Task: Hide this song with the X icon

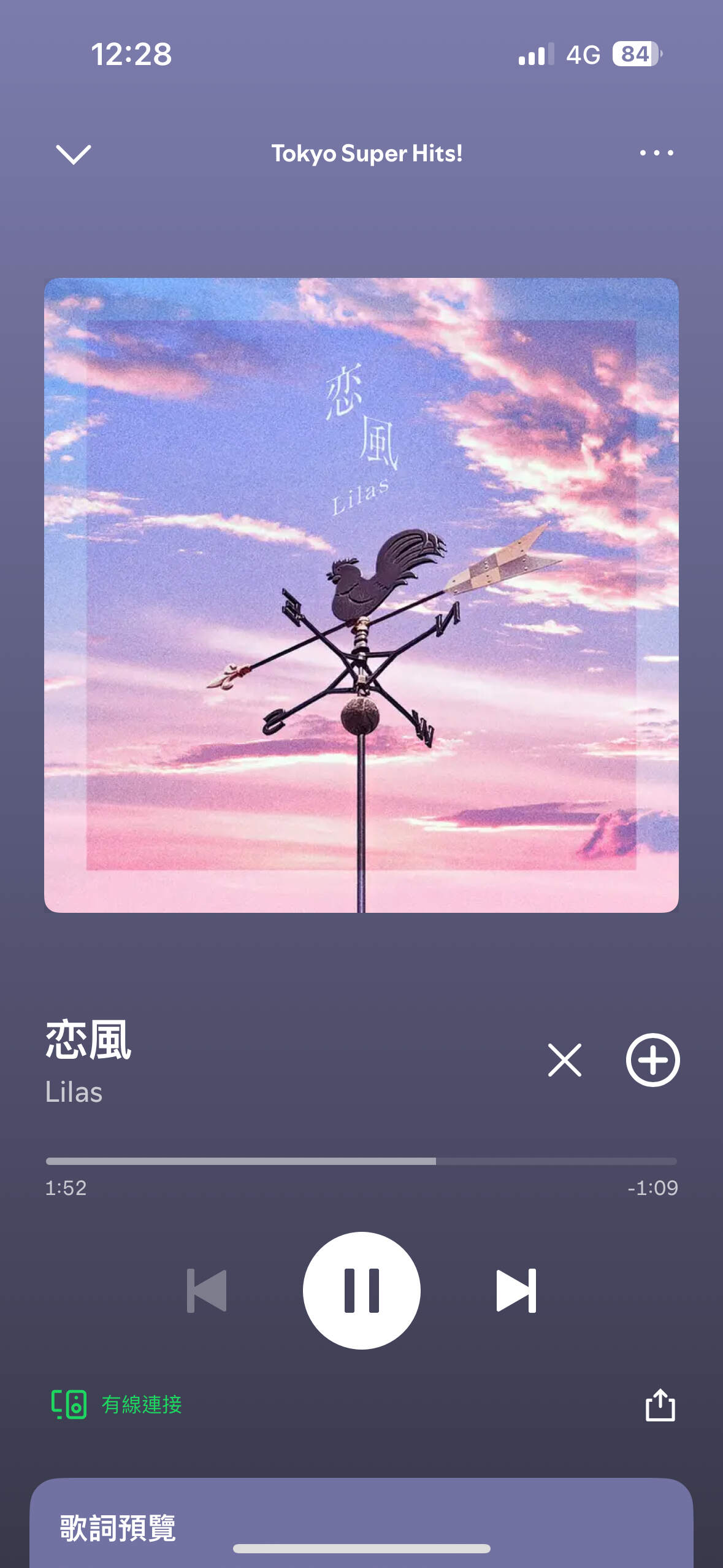Action: click(564, 1060)
